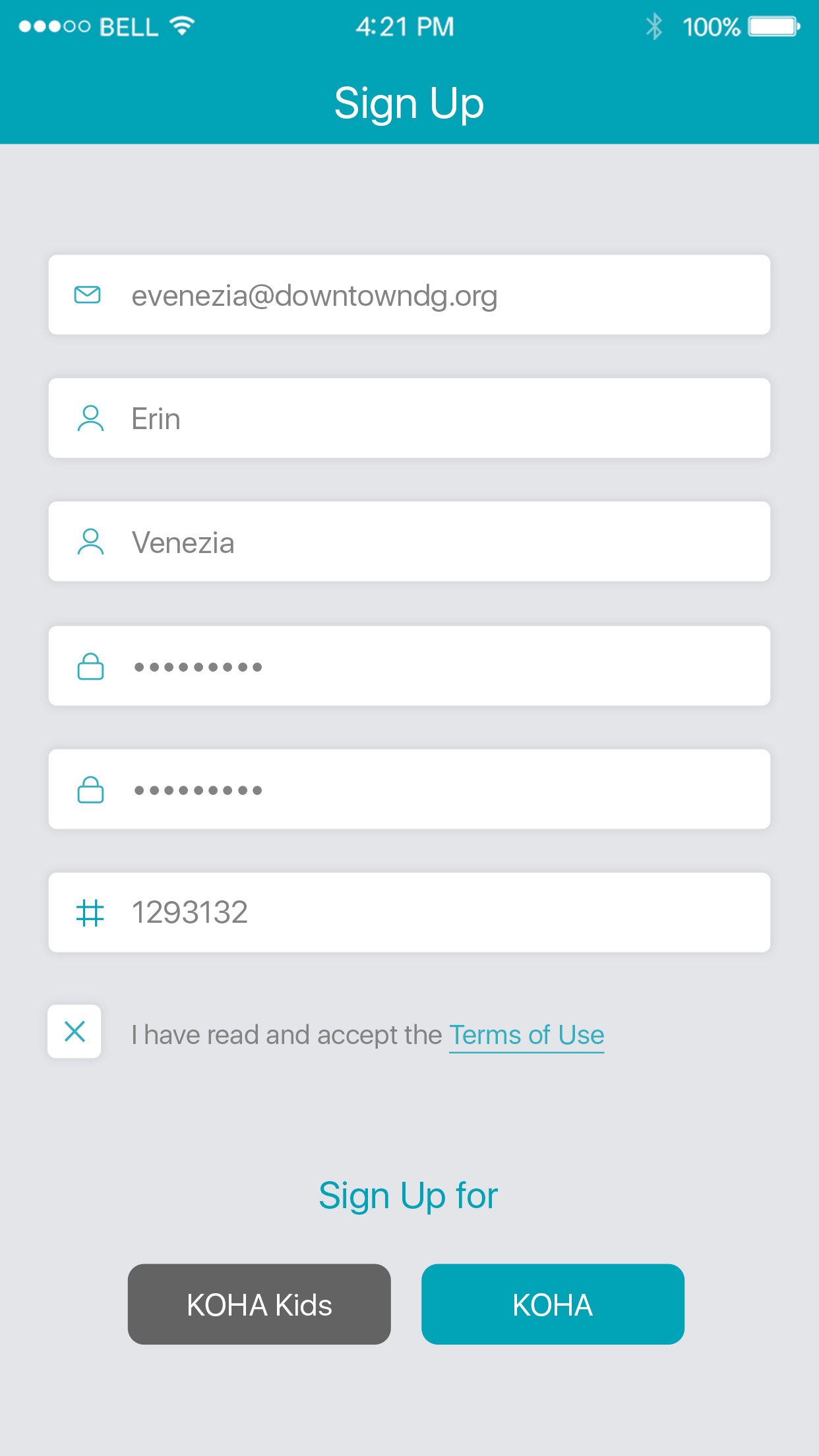
Task: Click the Sign Up for label
Action: tap(408, 1195)
